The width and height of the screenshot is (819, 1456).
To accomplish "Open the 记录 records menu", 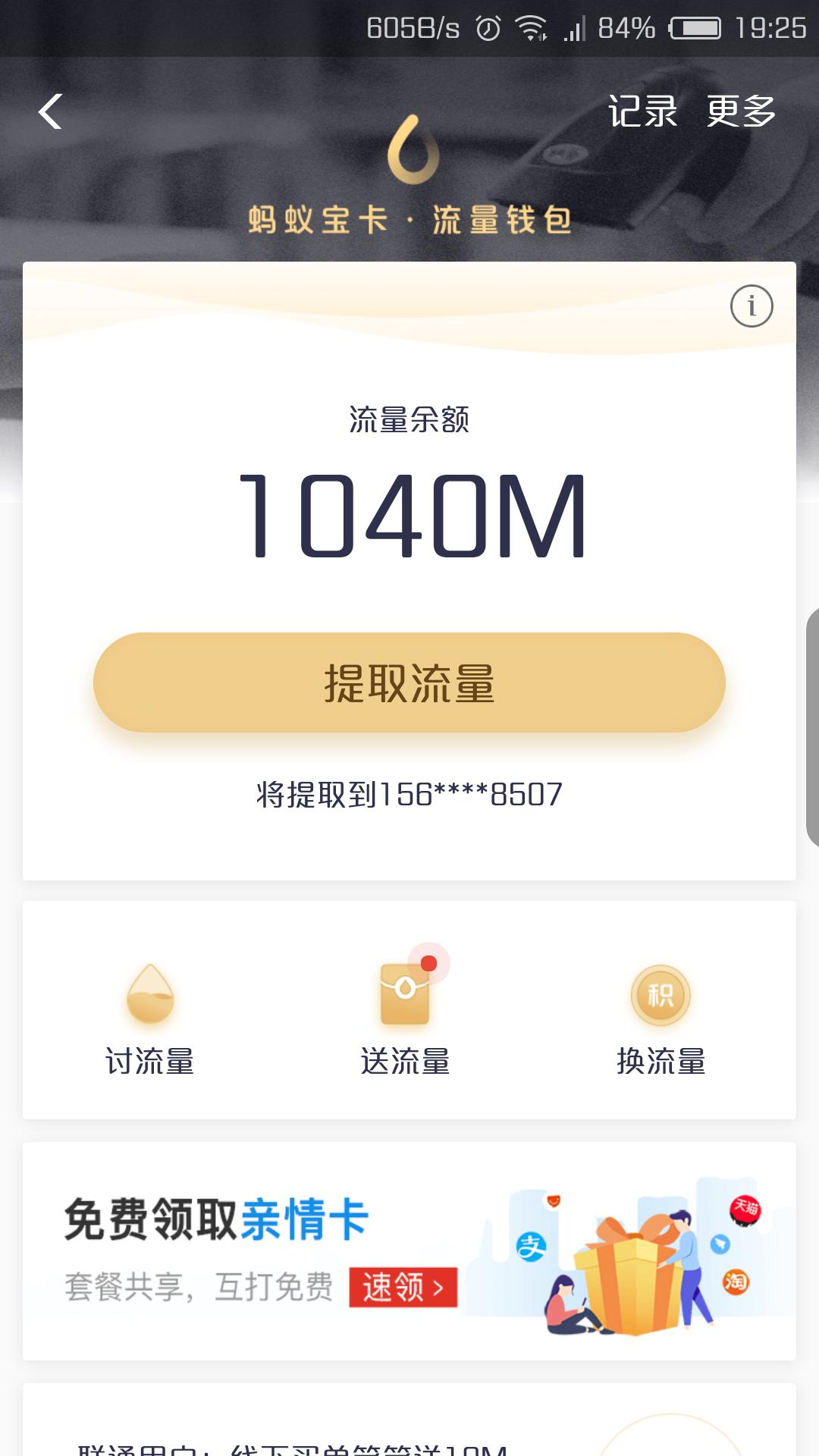I will coord(641,112).
